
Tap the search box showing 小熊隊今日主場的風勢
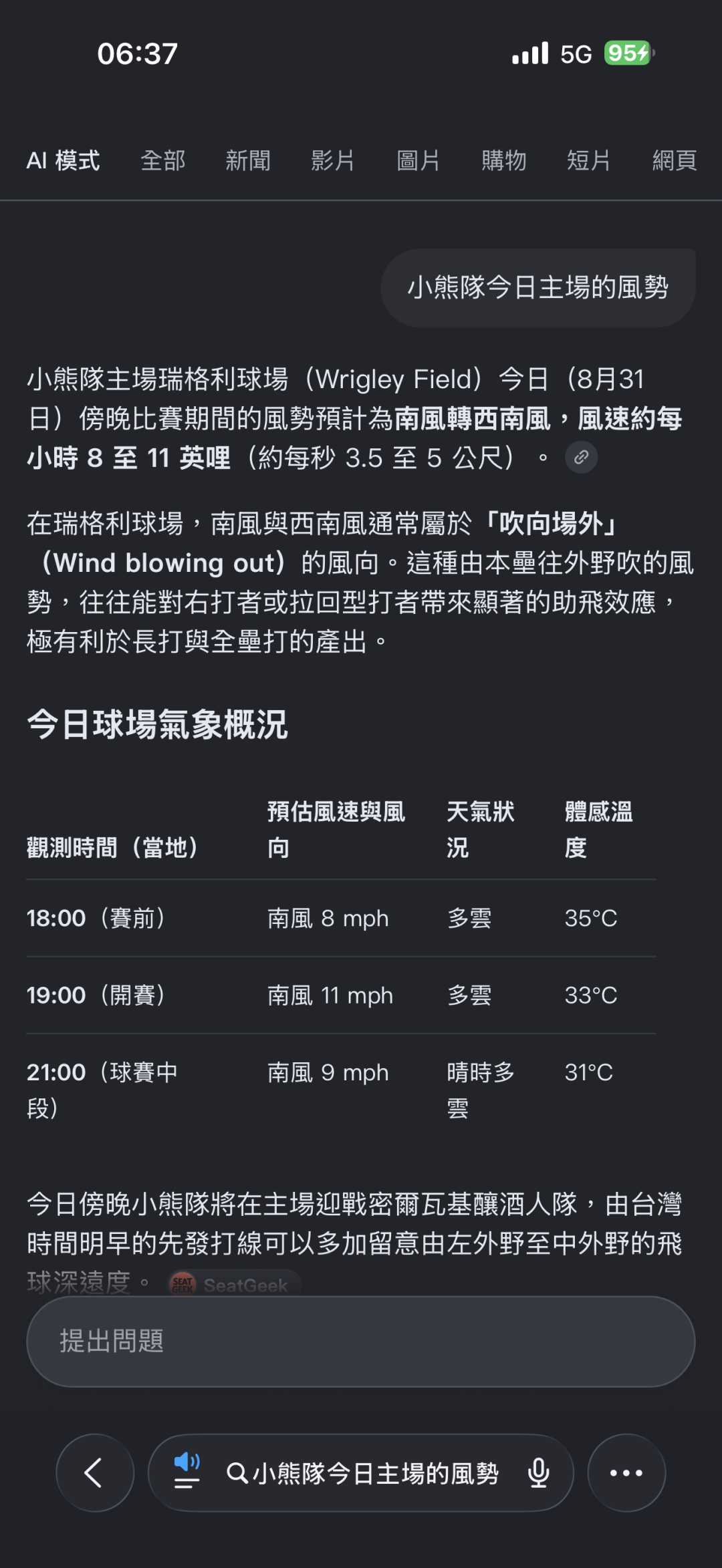(x=374, y=1473)
